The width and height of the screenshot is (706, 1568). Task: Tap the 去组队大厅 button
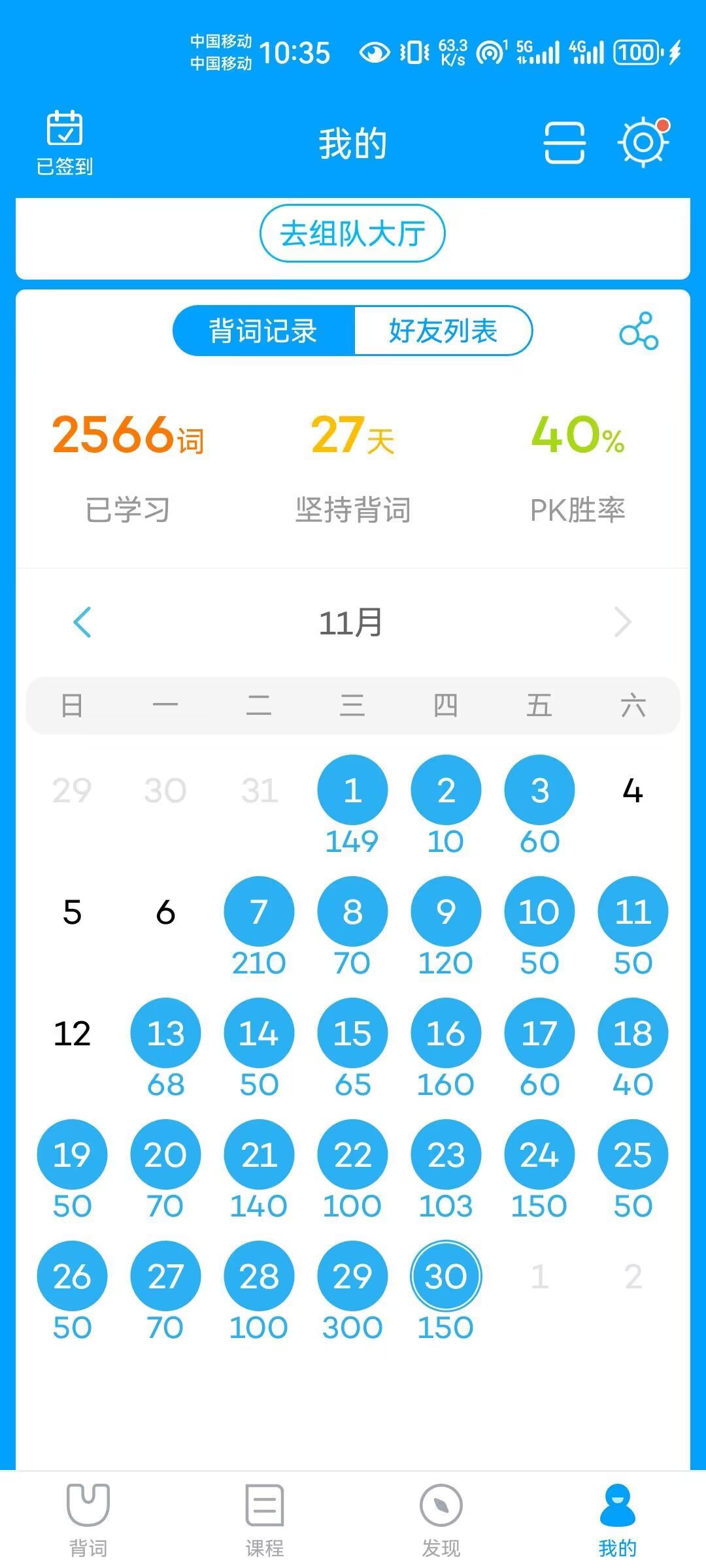tap(352, 233)
